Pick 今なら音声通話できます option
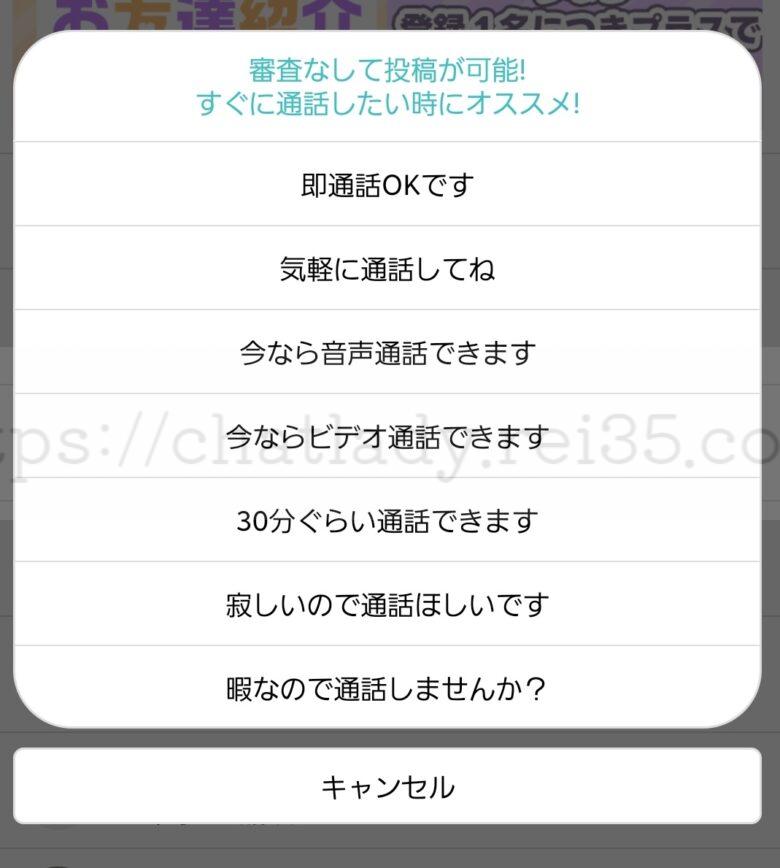Image resolution: width=780 pixels, height=868 pixels. tap(387, 353)
